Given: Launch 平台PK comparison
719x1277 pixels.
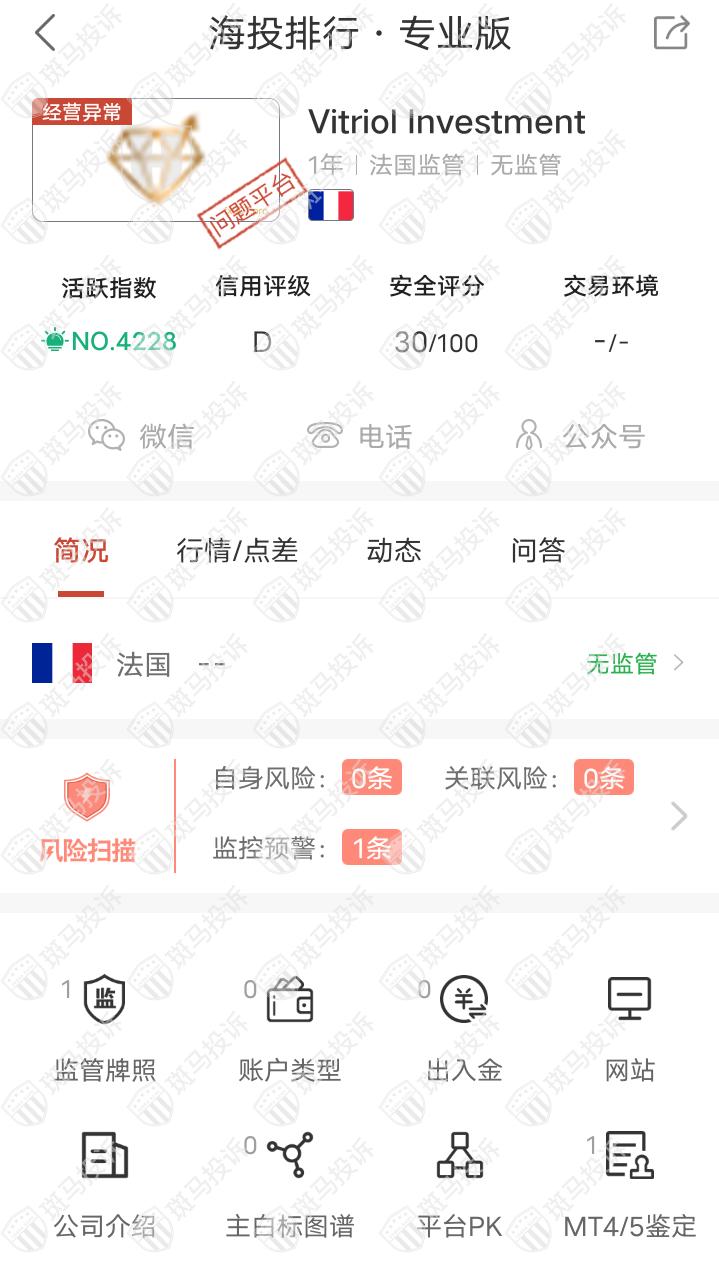Looking at the screenshot, I should click(459, 1185).
